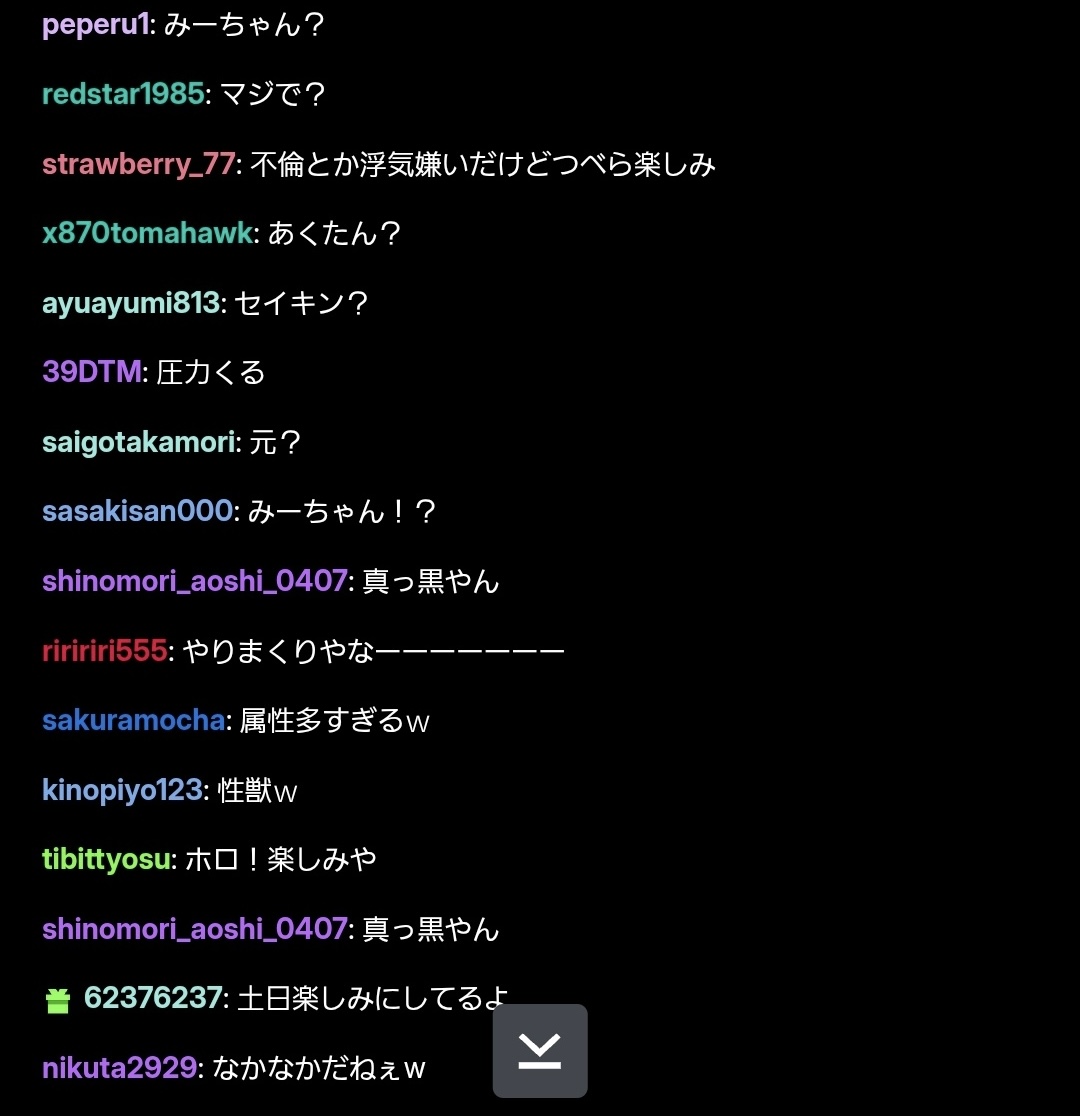Open ayuayumi813's user card

(130, 303)
